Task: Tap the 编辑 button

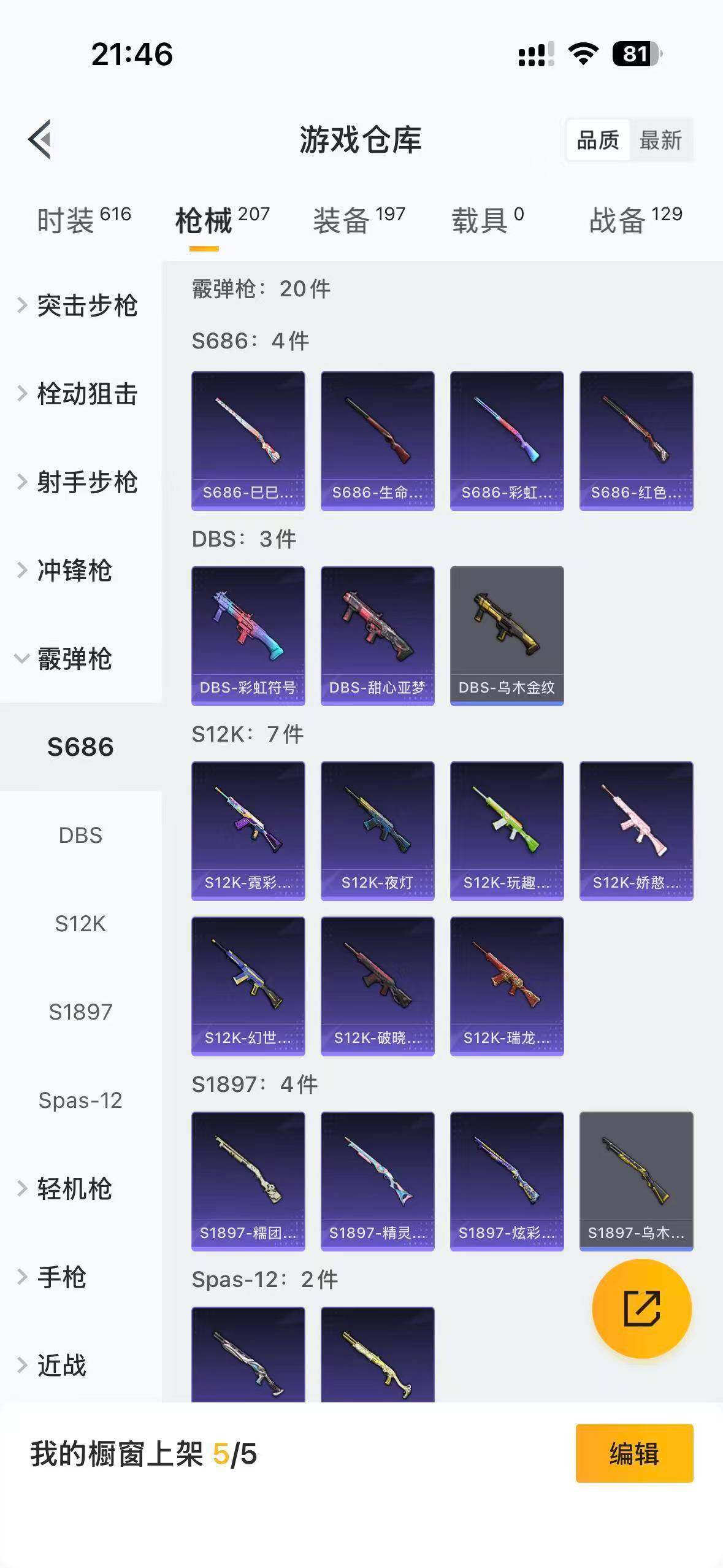Action: (x=634, y=1453)
